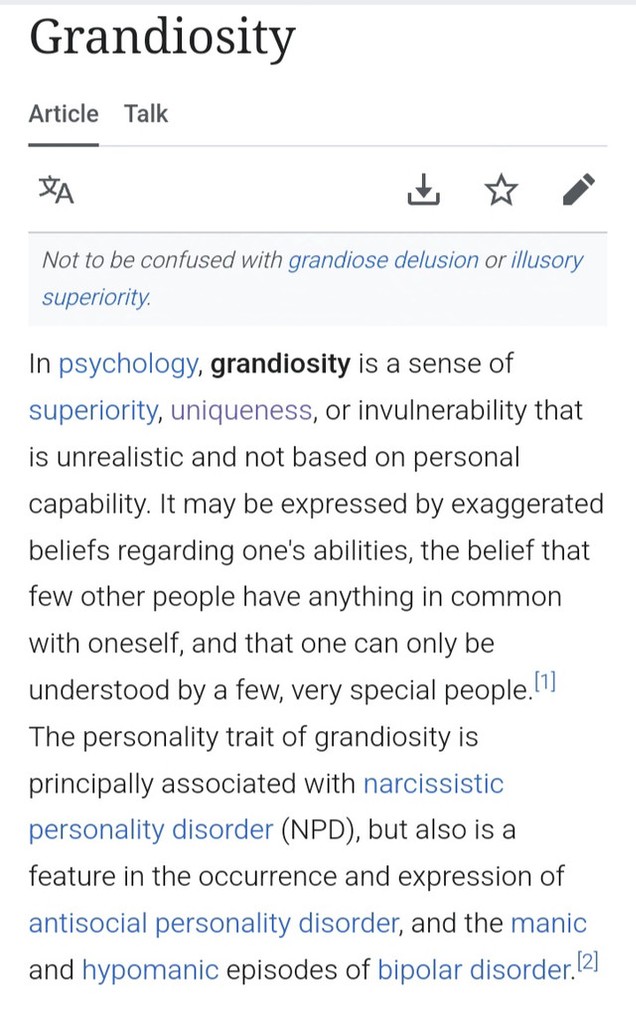View citation reference 1

click(x=544, y=684)
